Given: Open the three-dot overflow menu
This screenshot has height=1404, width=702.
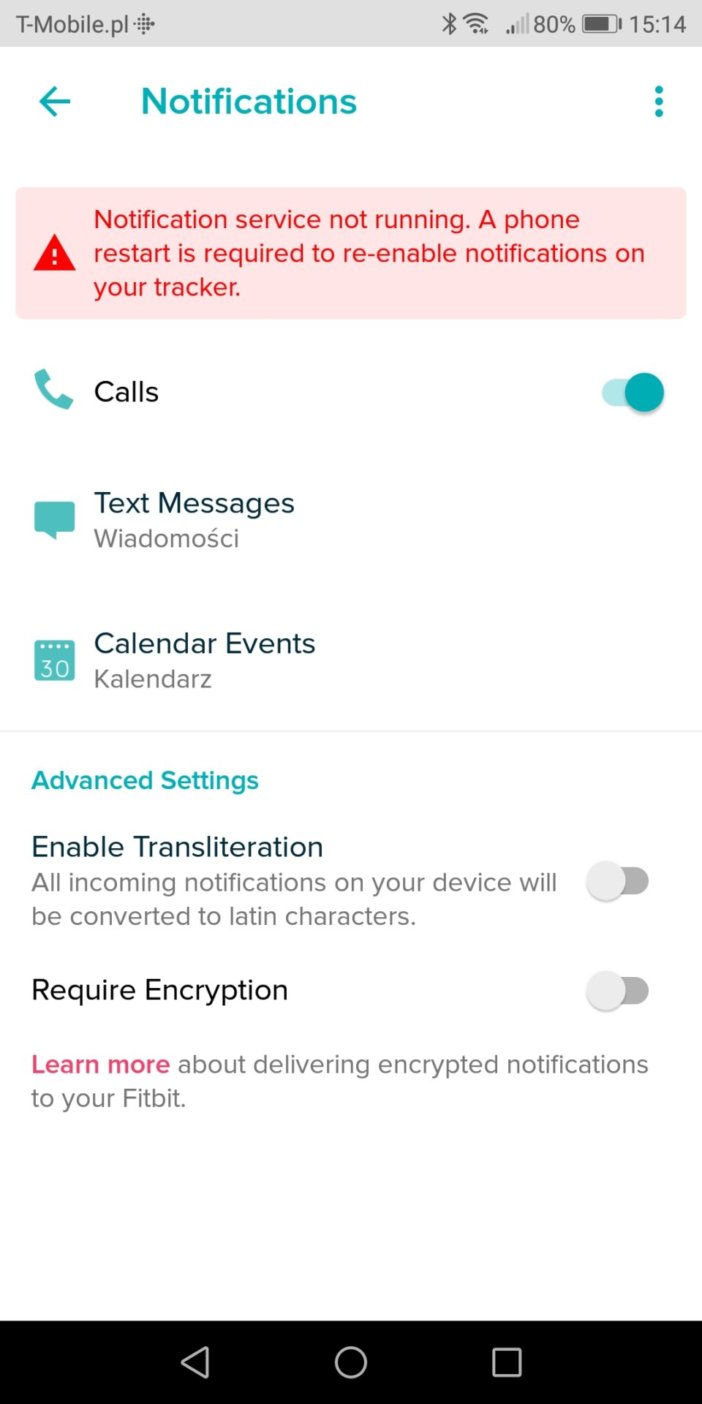Looking at the screenshot, I should click(x=658, y=101).
